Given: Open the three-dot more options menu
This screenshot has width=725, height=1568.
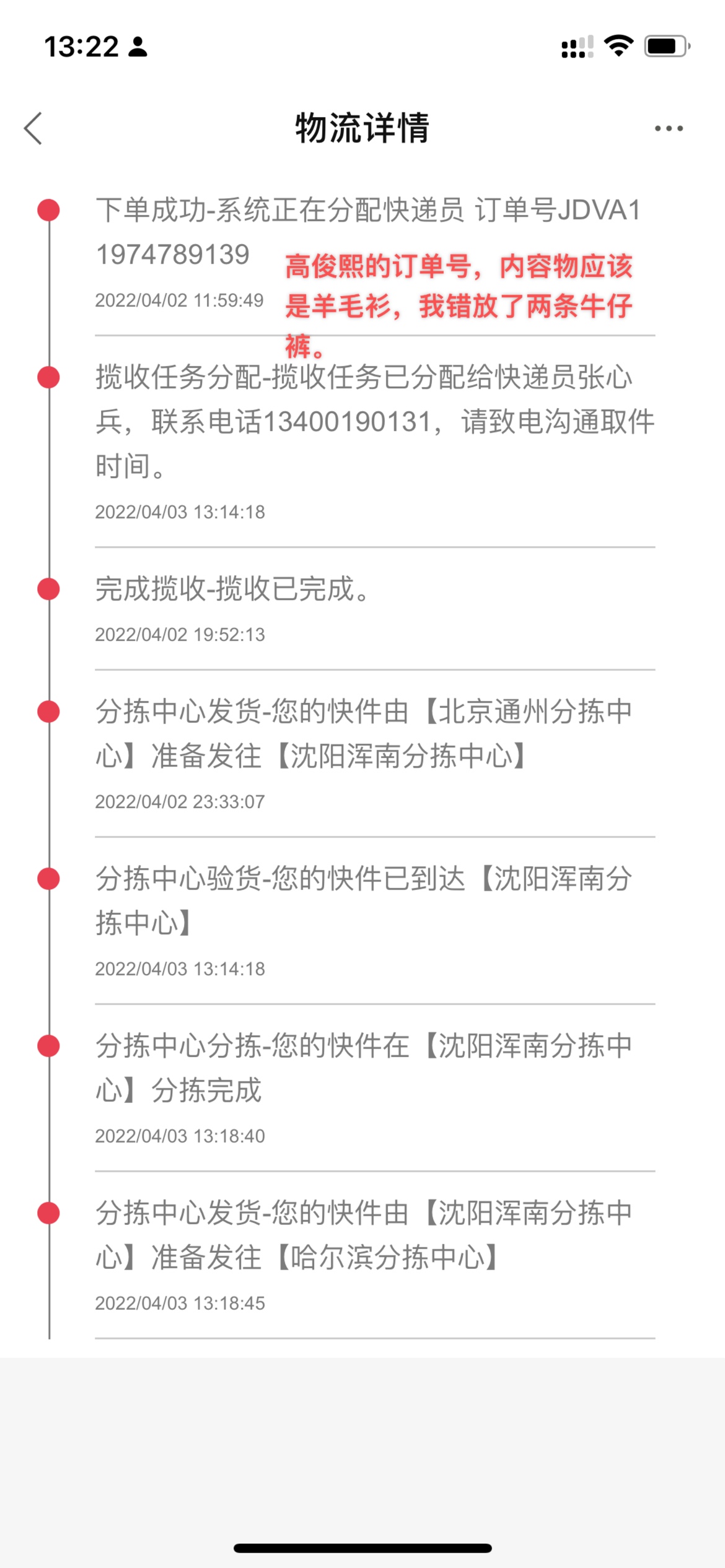Looking at the screenshot, I should click(x=669, y=129).
